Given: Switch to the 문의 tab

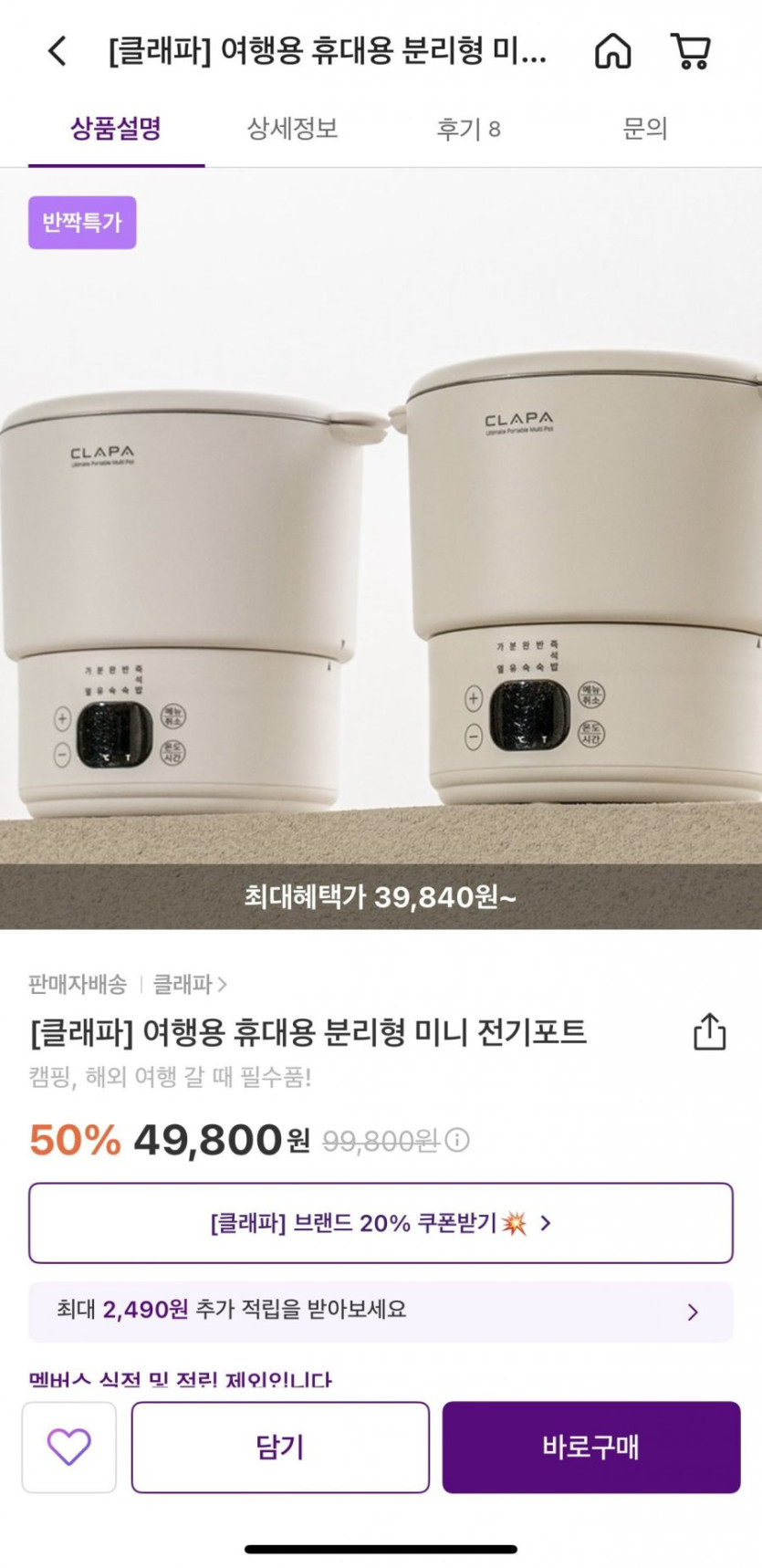Looking at the screenshot, I should coord(645,129).
